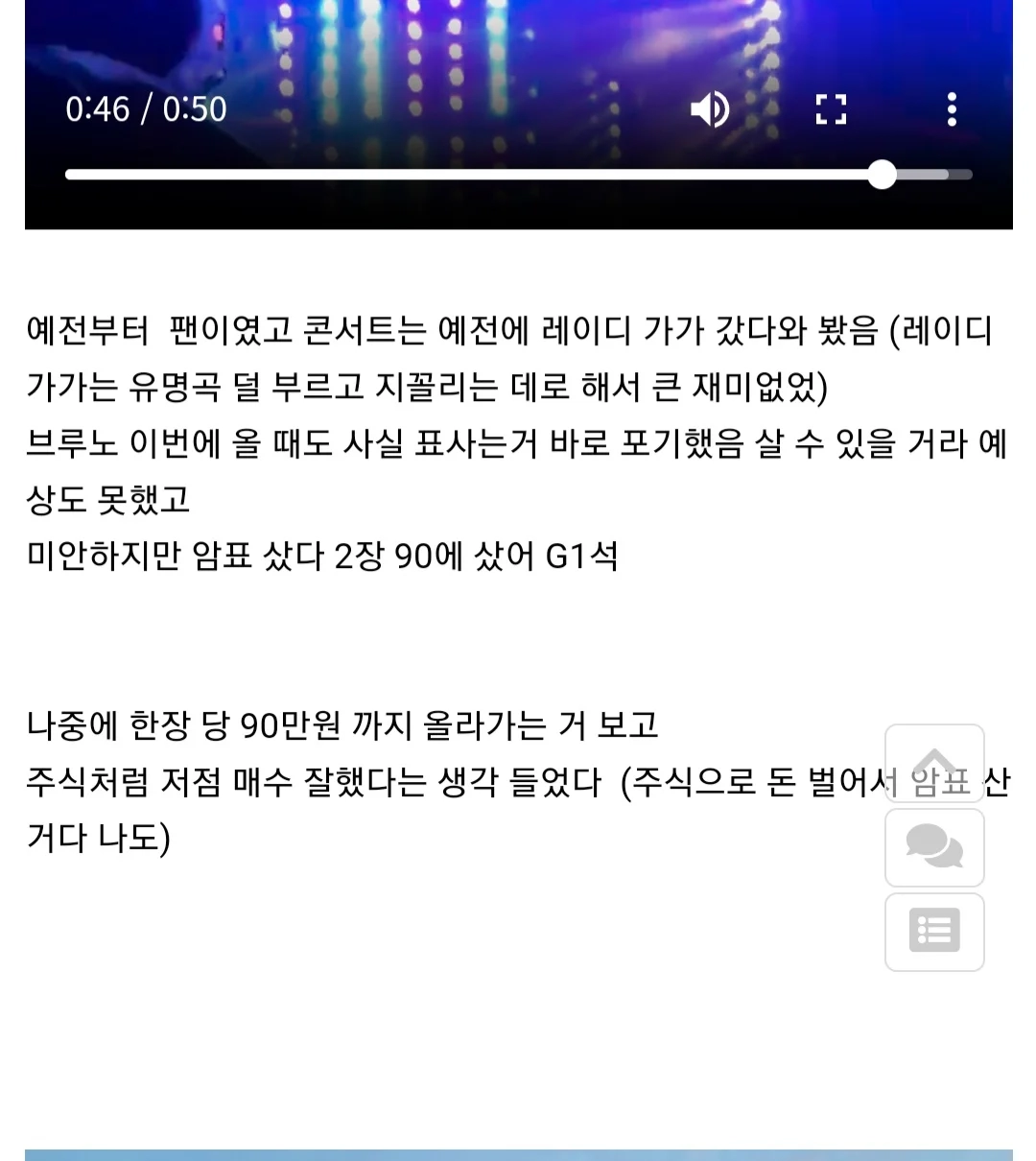
Task: Tap the speaker icon on the player
Action: 710,109
